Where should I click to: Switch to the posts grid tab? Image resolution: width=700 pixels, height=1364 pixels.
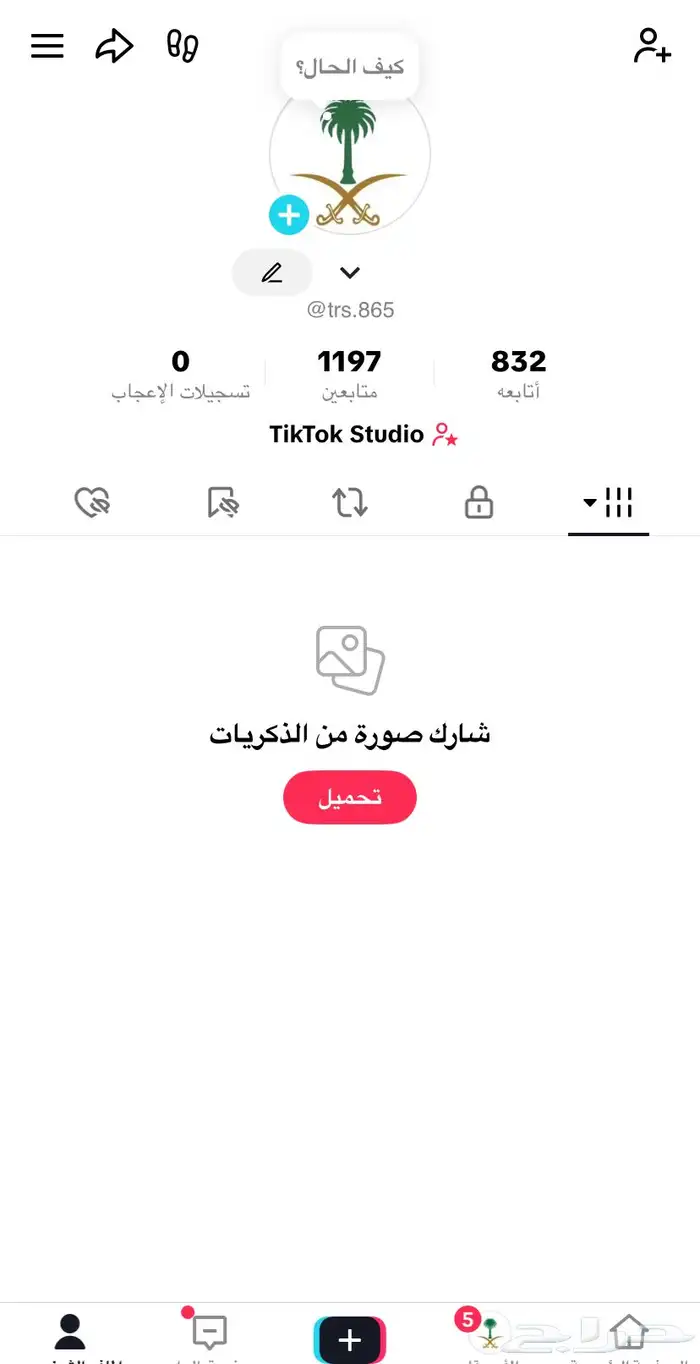point(608,503)
